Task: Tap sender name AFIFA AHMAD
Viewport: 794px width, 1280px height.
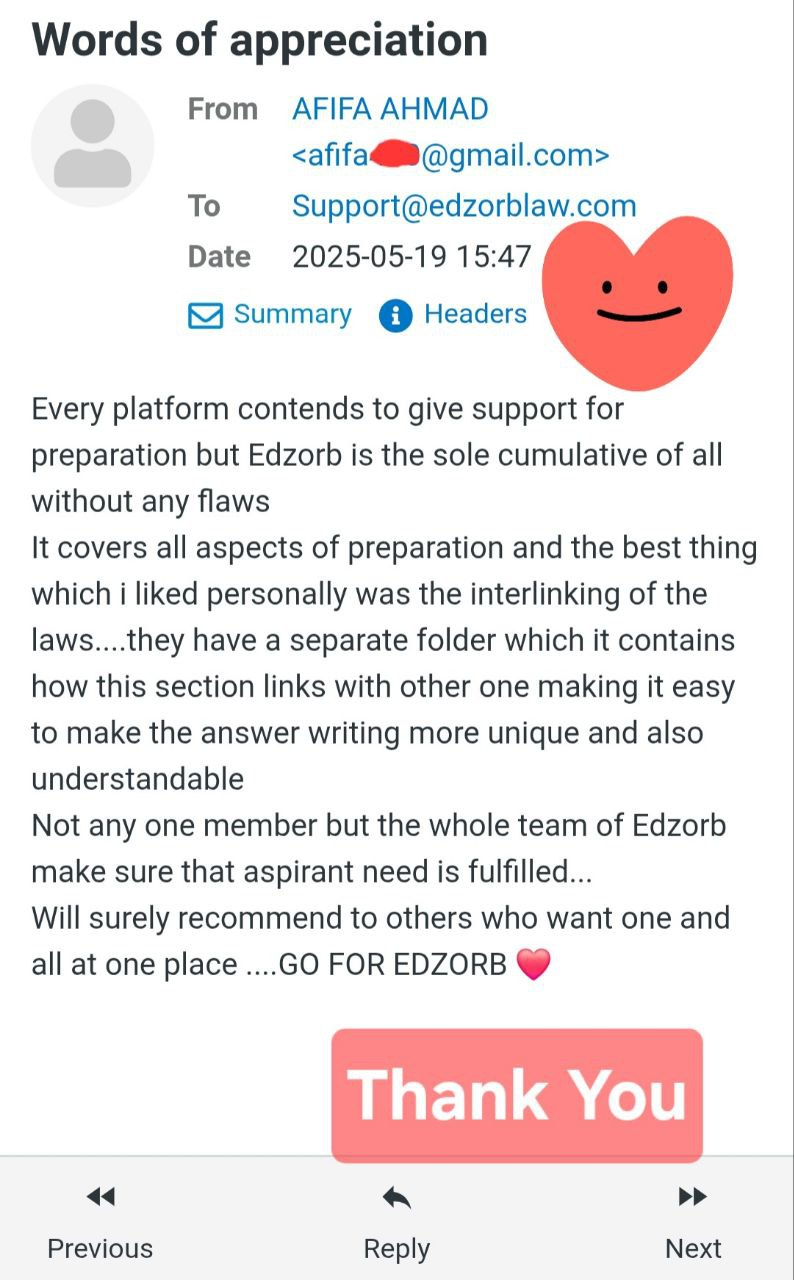Action: [390, 108]
